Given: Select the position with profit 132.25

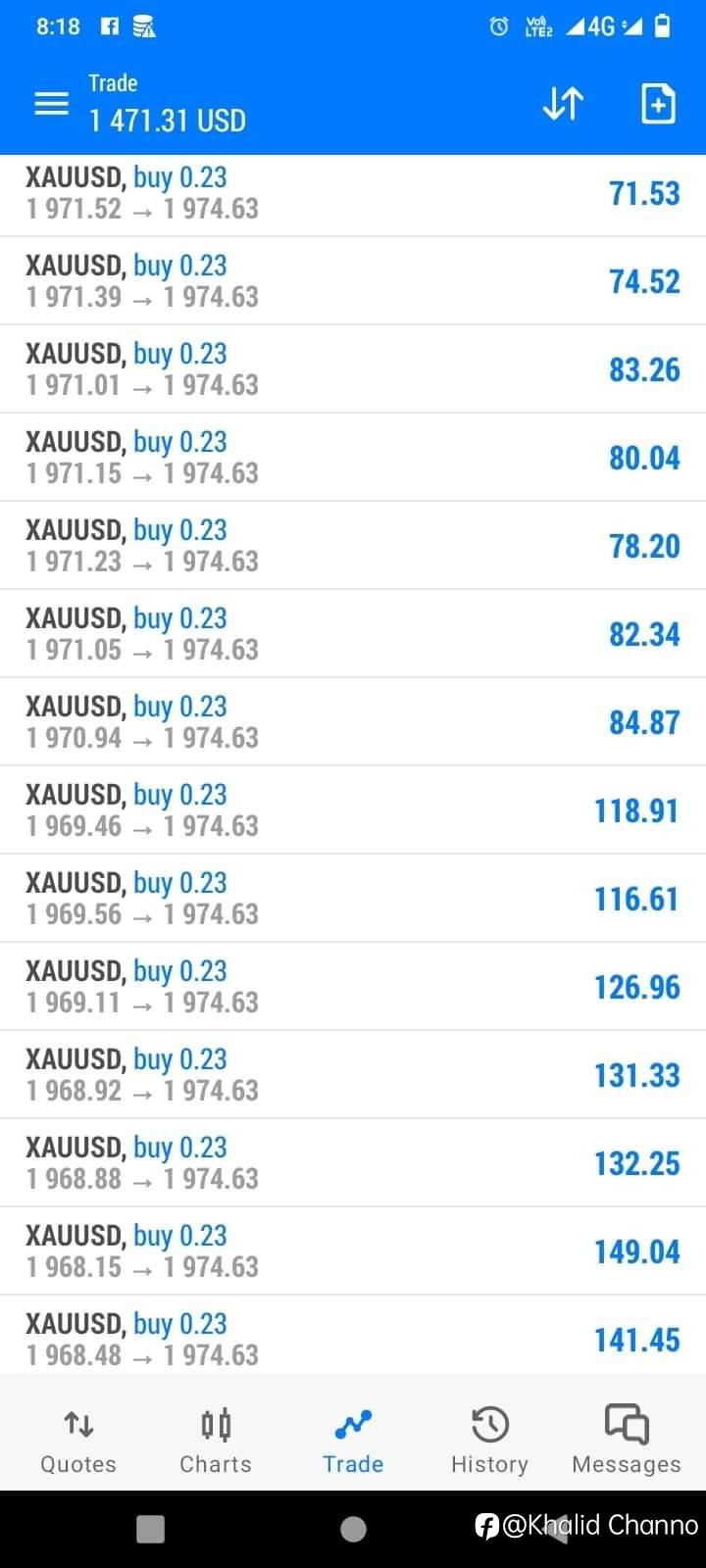Looking at the screenshot, I should (x=353, y=1162).
